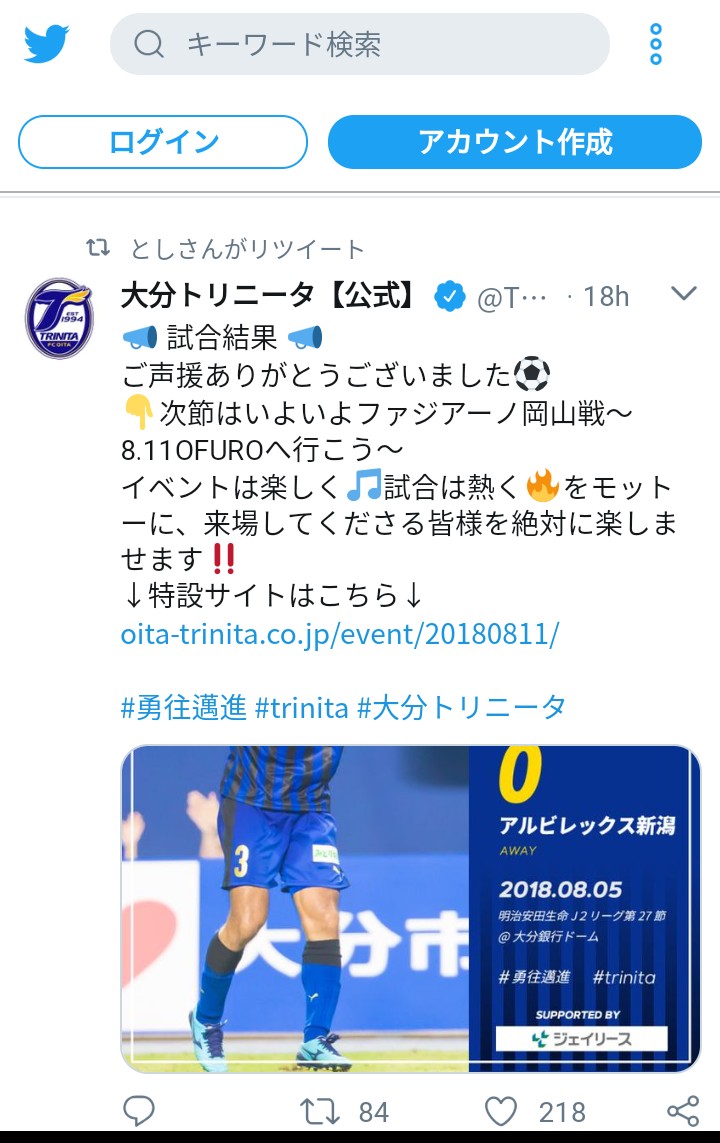Expand the tweet options chevron
720x1143 pixels.
[x=683, y=294]
